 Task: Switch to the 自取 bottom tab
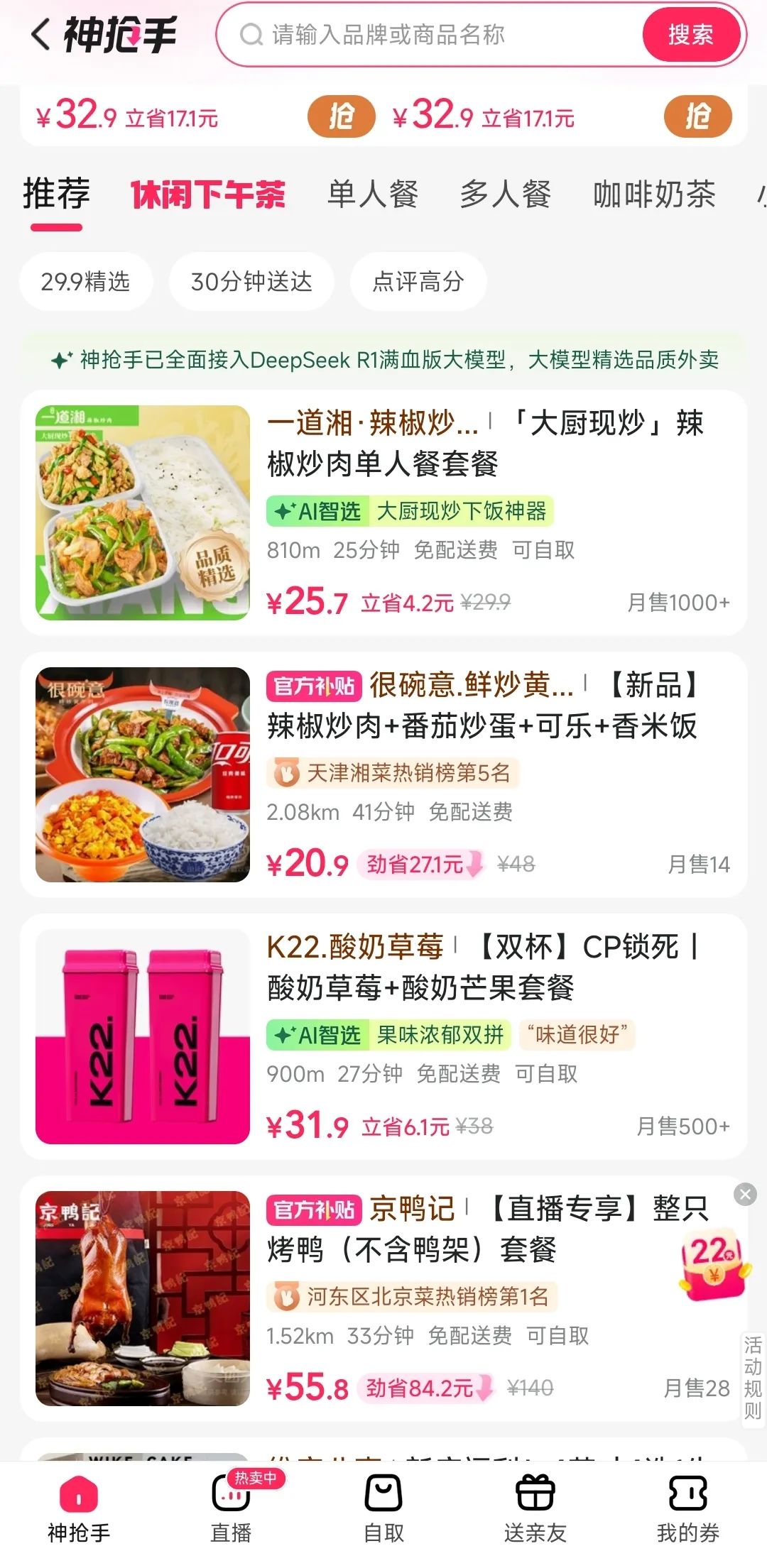coord(383,1506)
